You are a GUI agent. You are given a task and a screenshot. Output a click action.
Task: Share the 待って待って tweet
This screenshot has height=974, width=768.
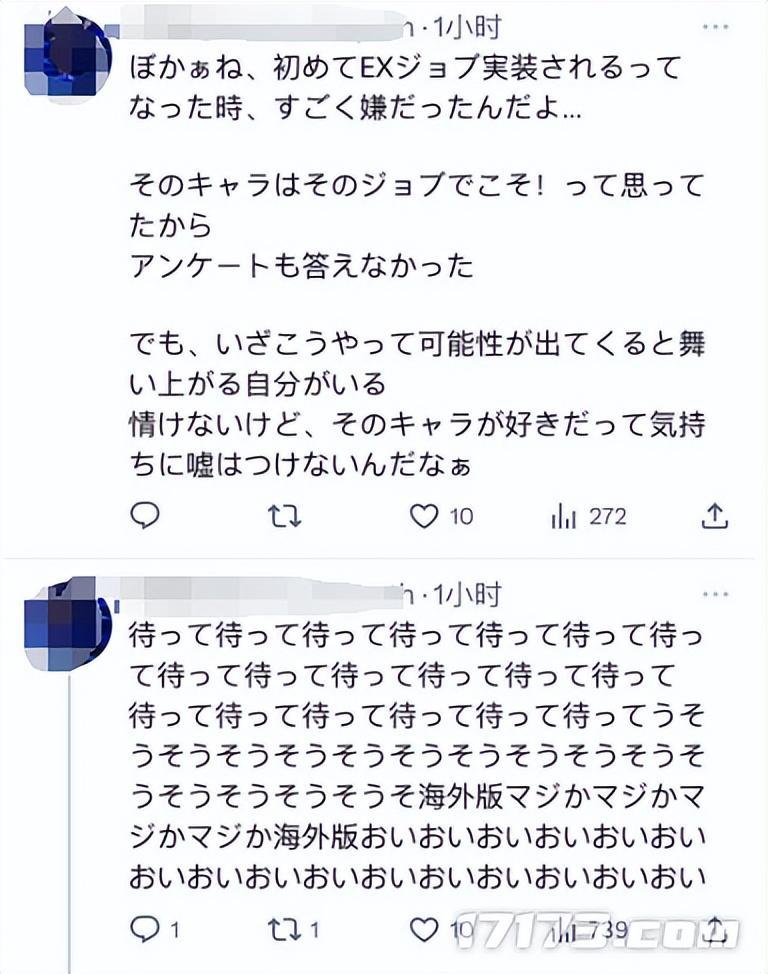[x=715, y=928]
